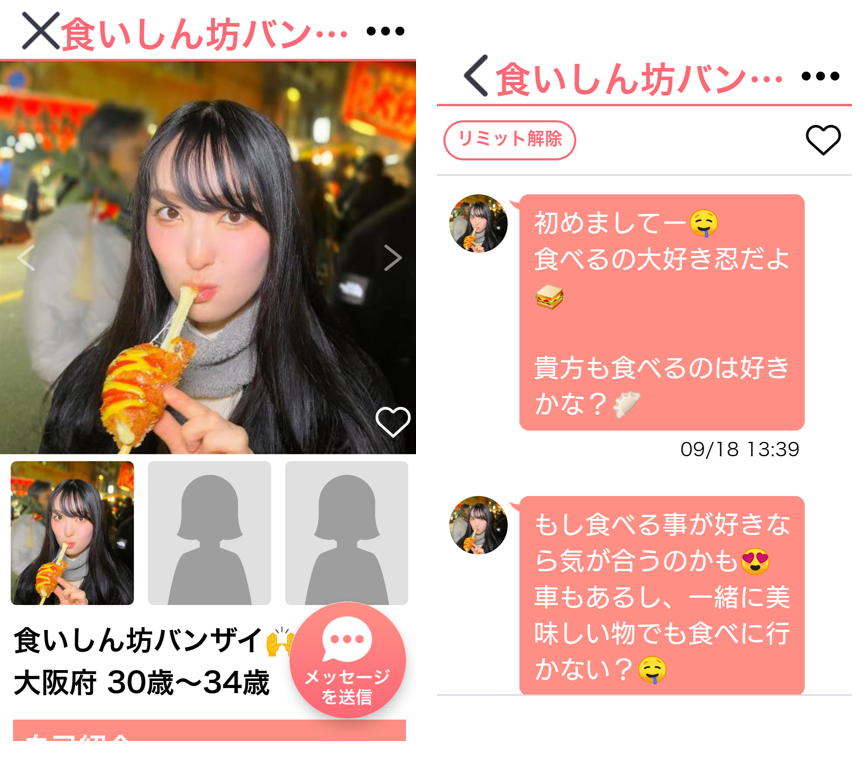Show the next profile photo

(x=393, y=258)
